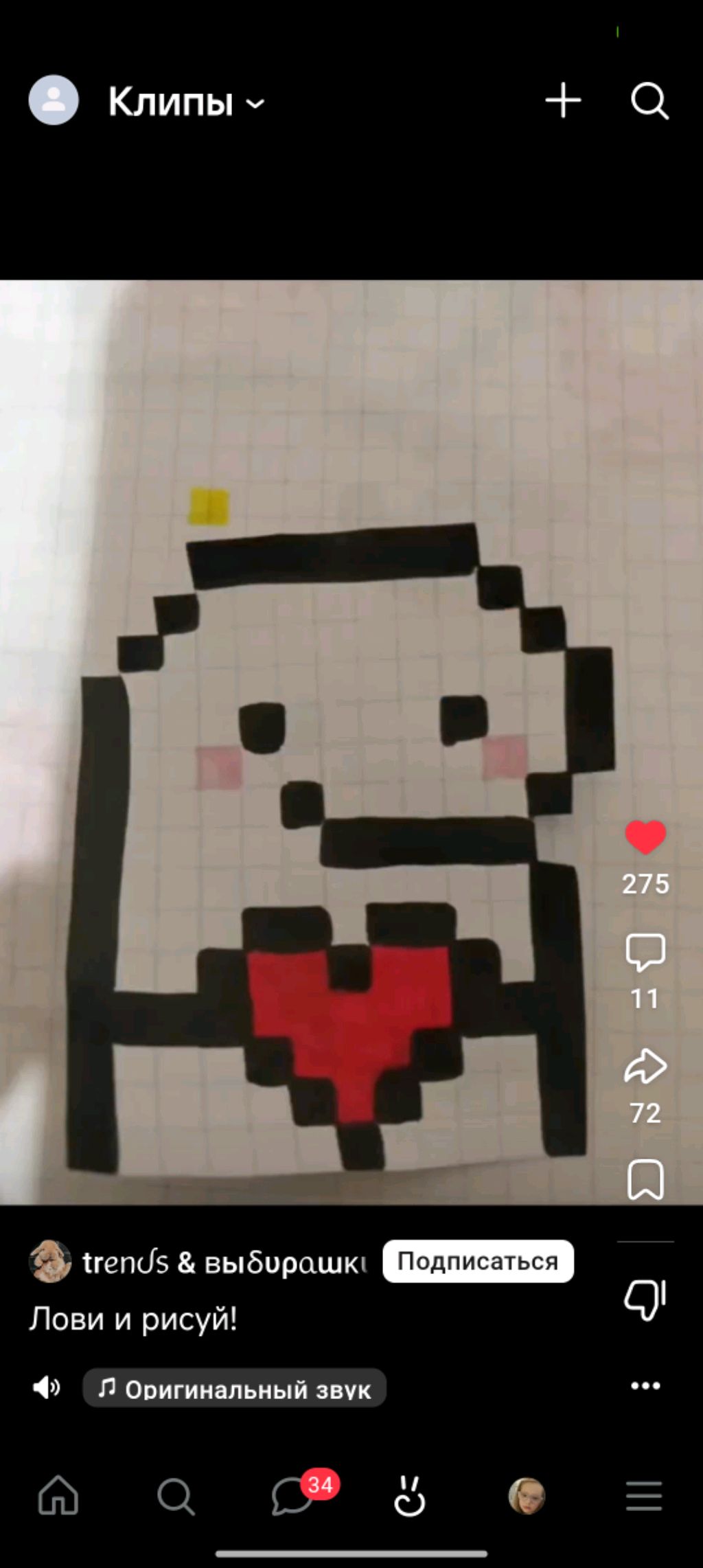Open the Оригинальный звук audio chip

point(234,1388)
